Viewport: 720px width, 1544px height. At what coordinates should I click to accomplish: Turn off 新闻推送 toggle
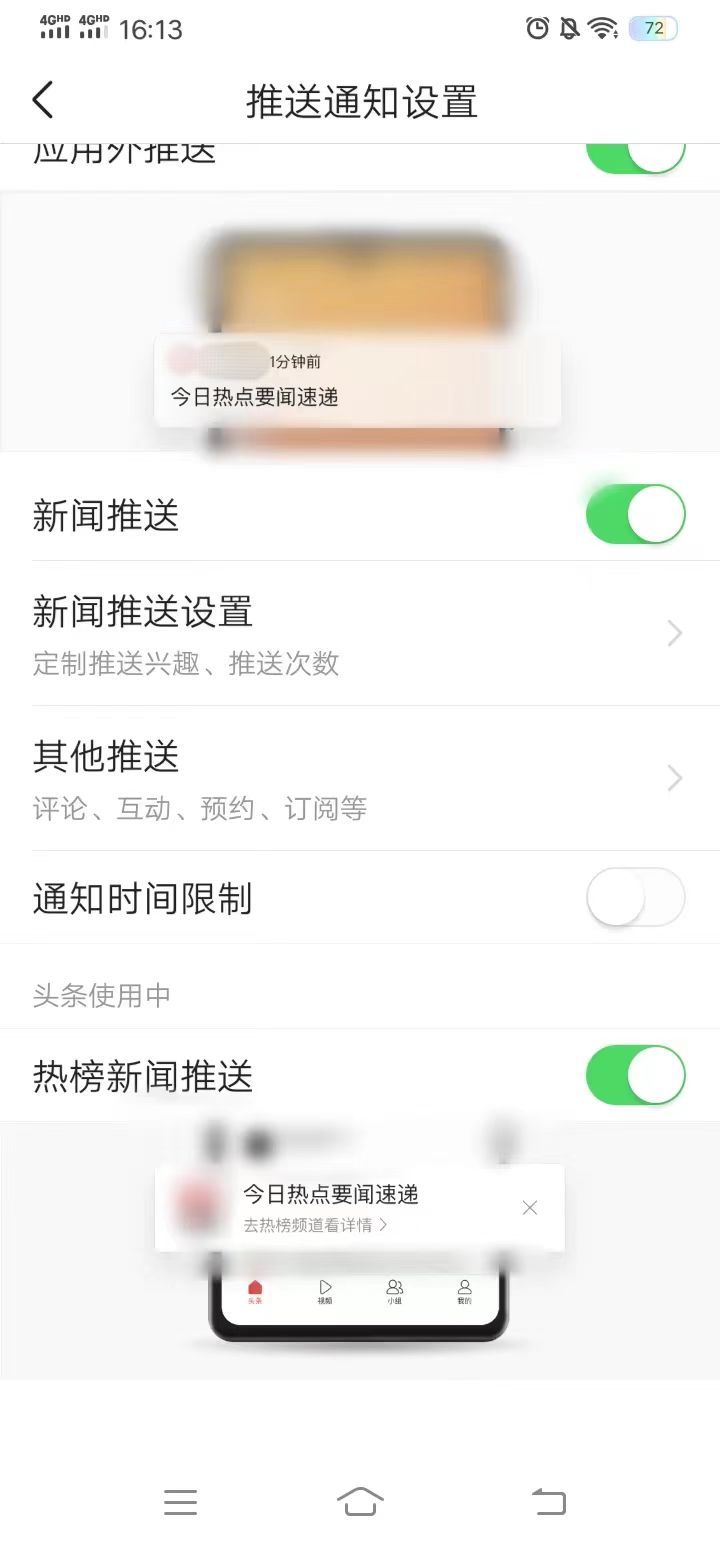[x=636, y=515]
